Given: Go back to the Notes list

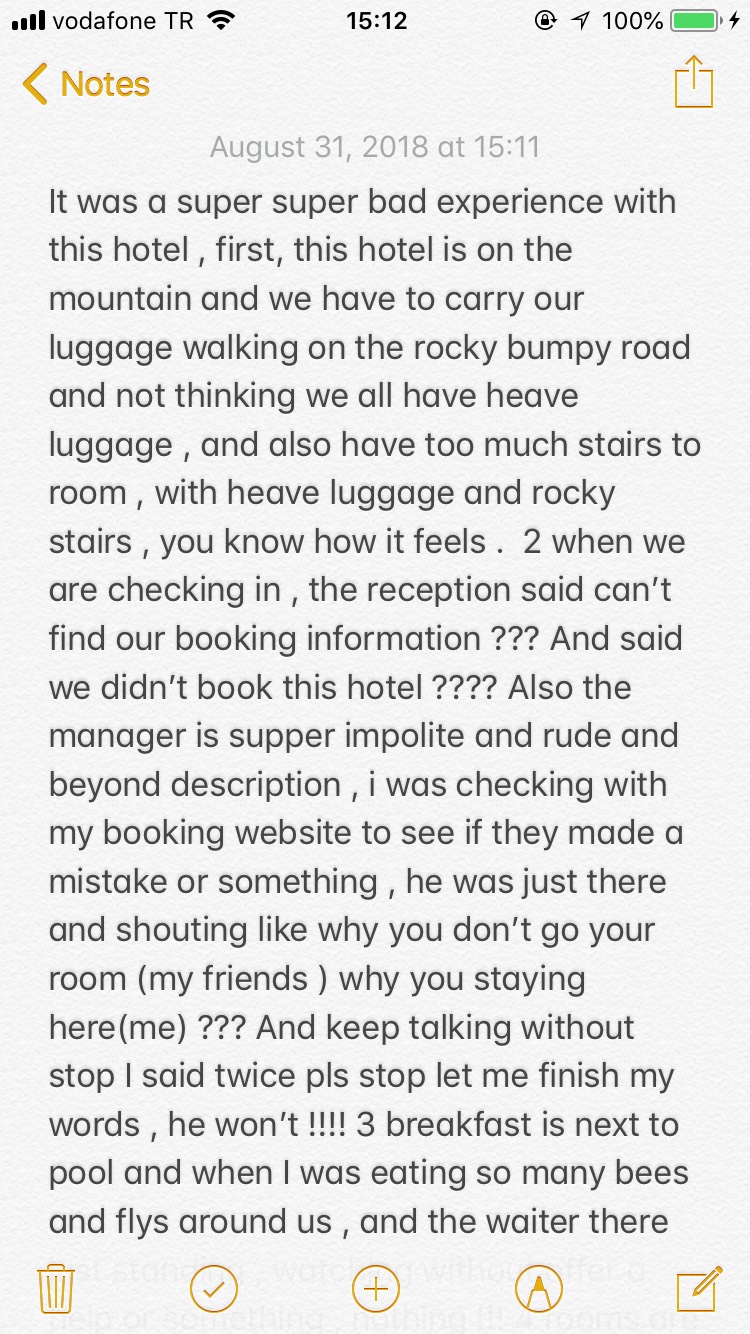Looking at the screenshot, I should pos(86,85).
